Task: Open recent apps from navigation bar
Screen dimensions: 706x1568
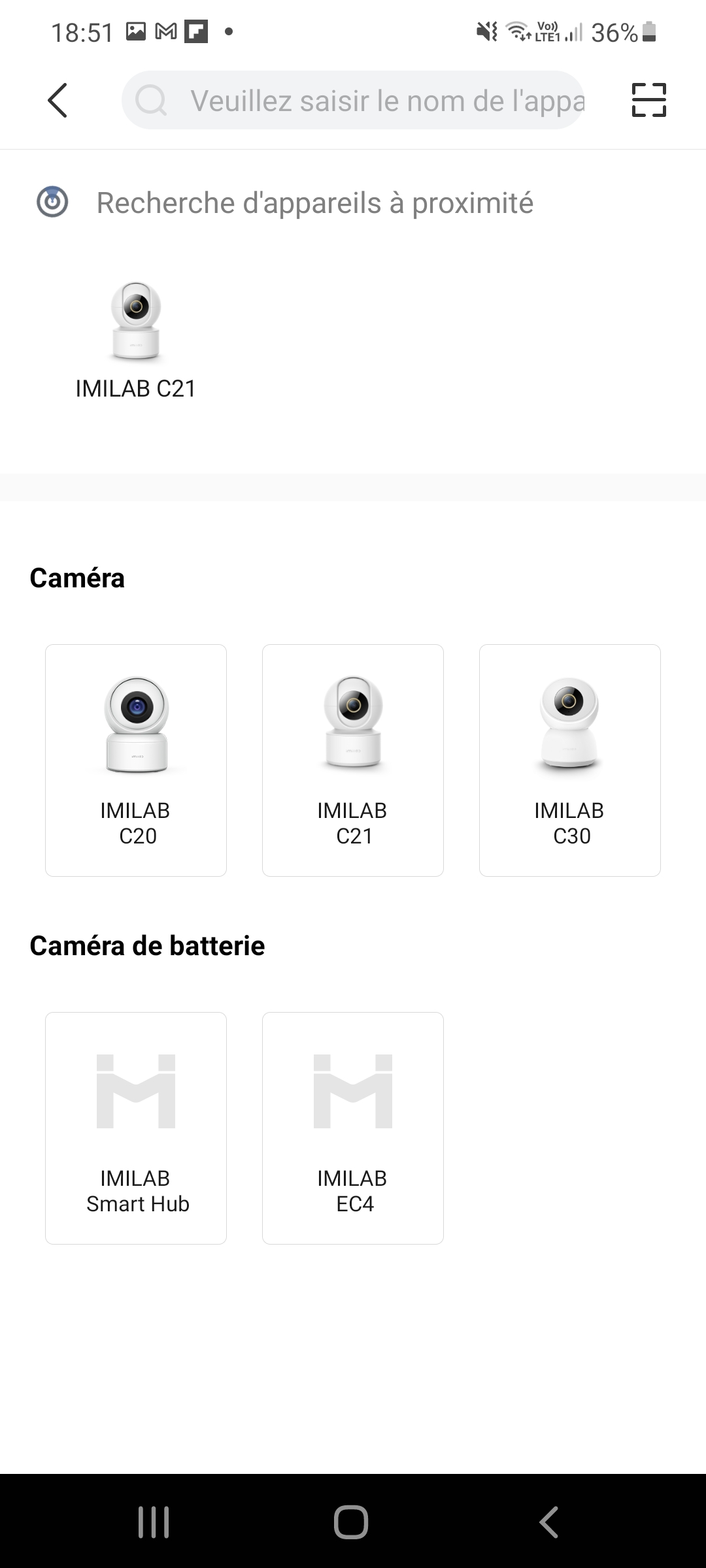Action: (154, 1522)
